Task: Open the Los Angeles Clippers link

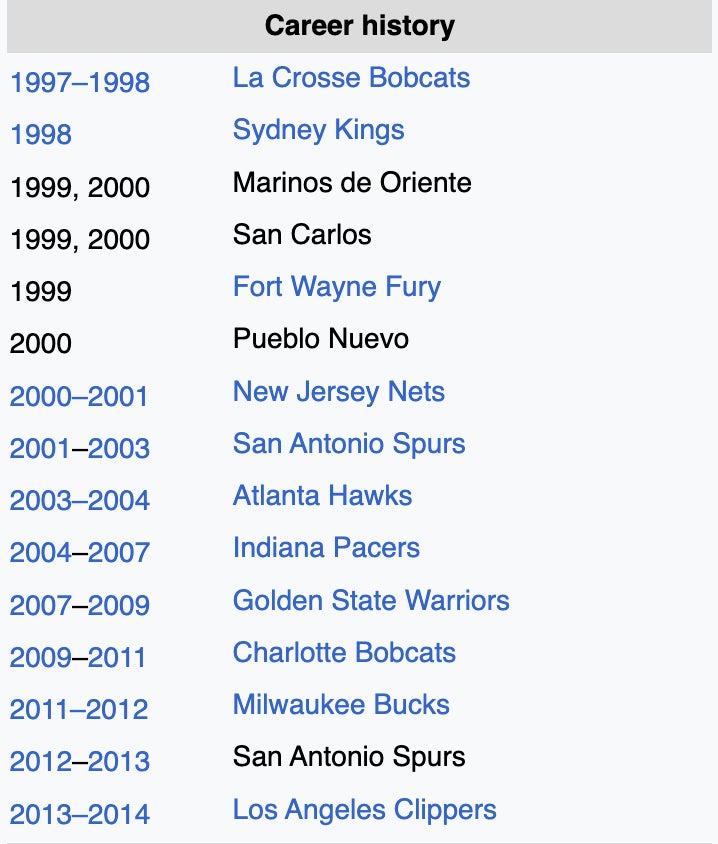Action: (364, 809)
